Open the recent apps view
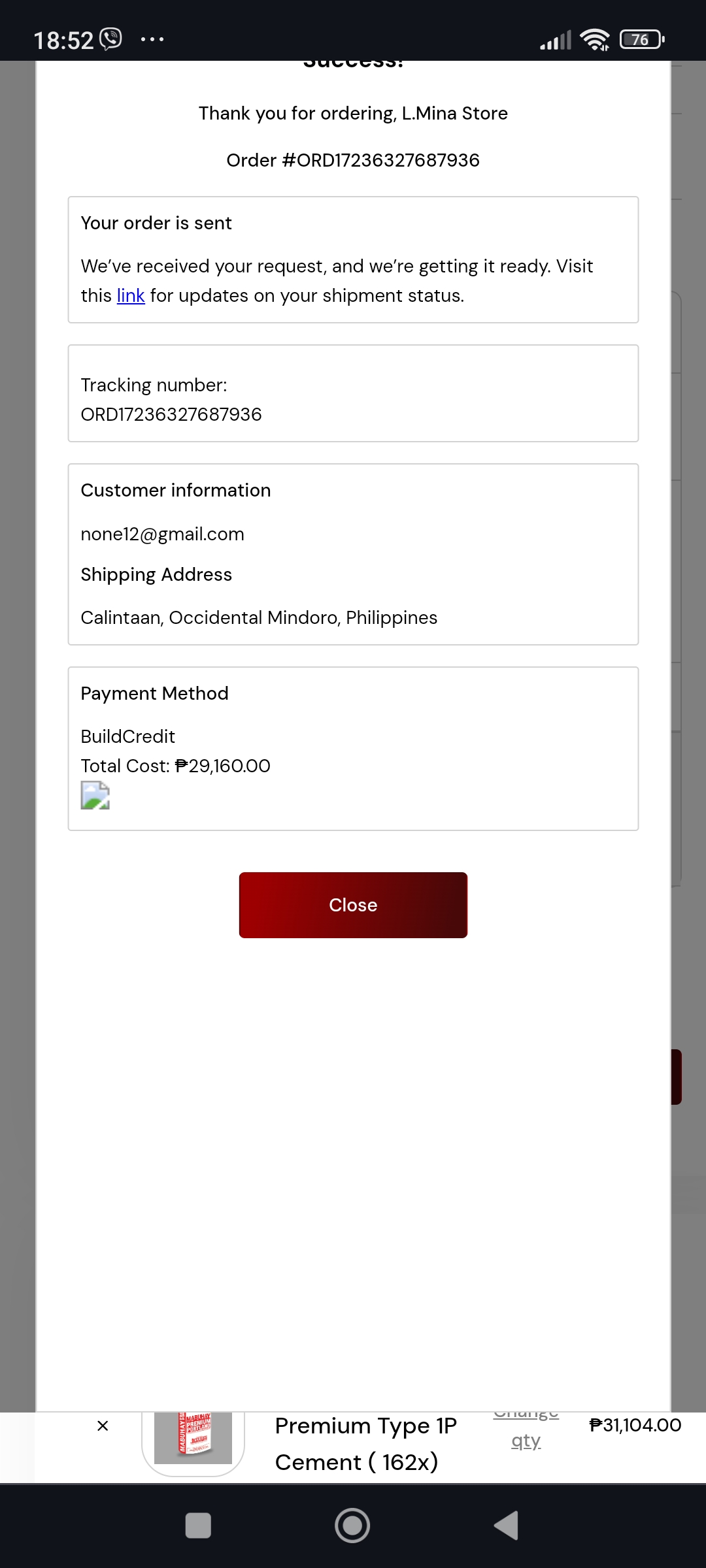Screen dimensions: 706x1568 198,1526
